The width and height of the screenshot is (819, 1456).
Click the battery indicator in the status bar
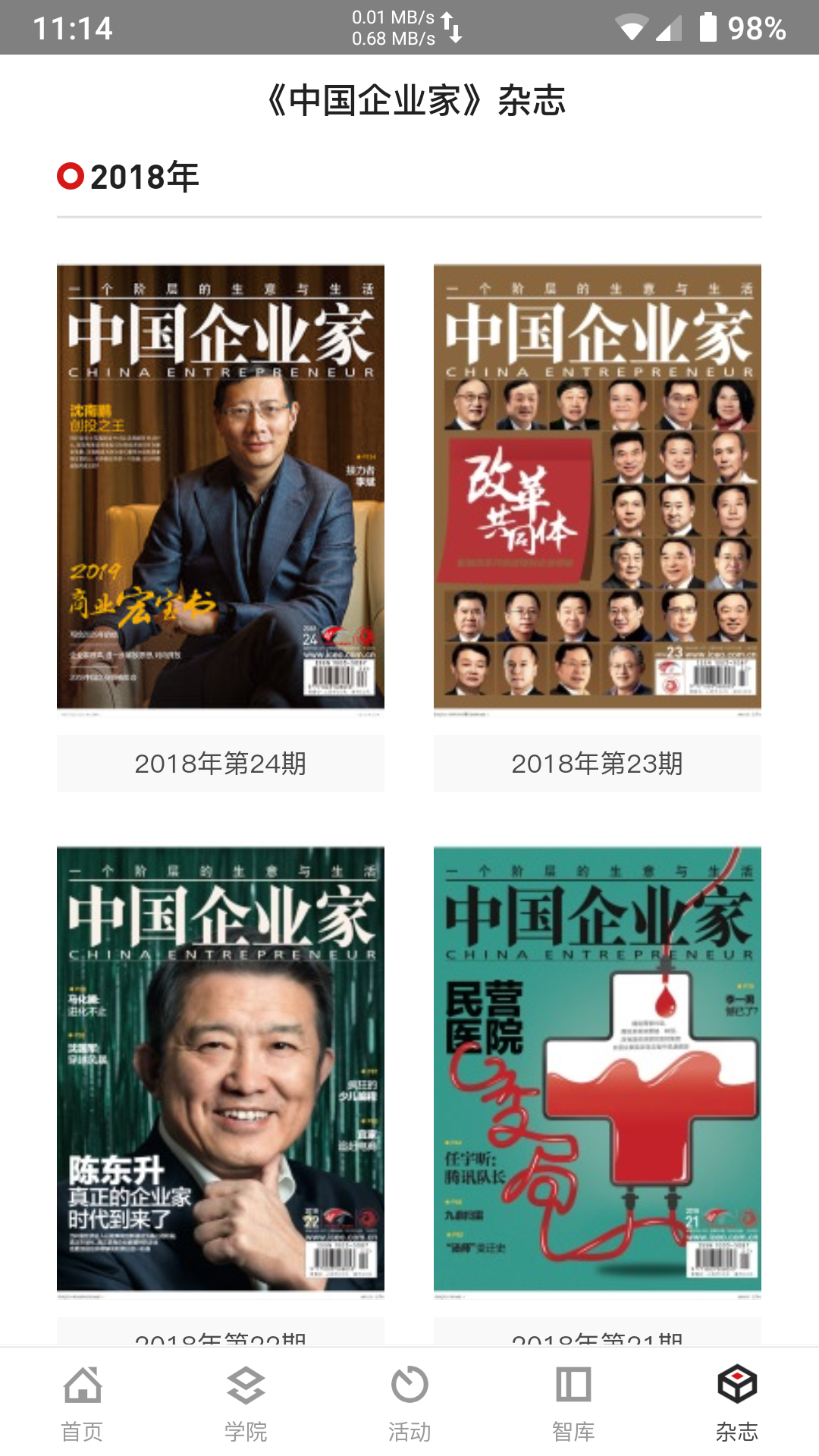coord(711,24)
